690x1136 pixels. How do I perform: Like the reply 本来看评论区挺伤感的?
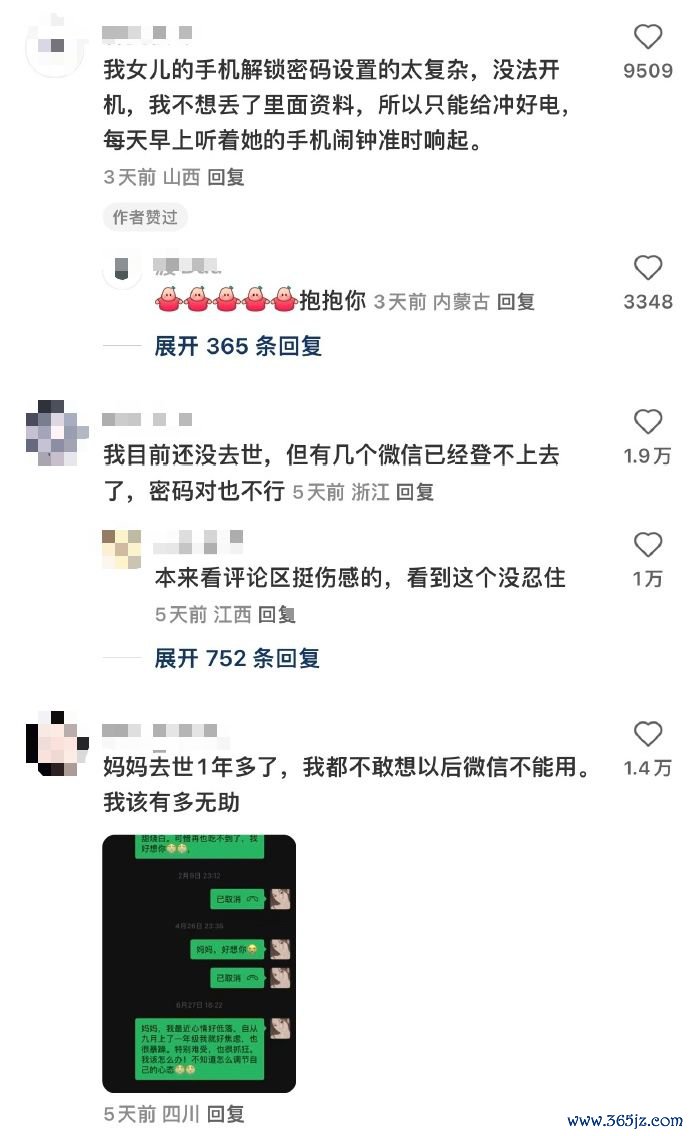[647, 545]
